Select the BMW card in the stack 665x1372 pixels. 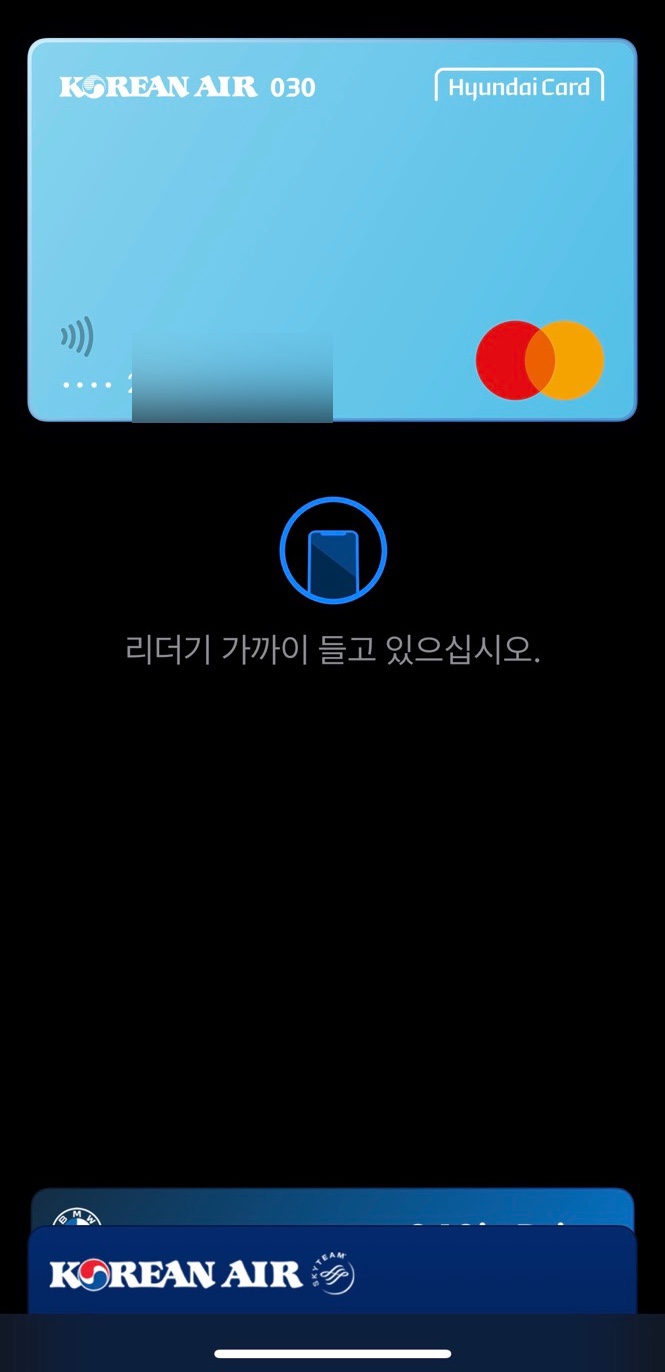332,1207
